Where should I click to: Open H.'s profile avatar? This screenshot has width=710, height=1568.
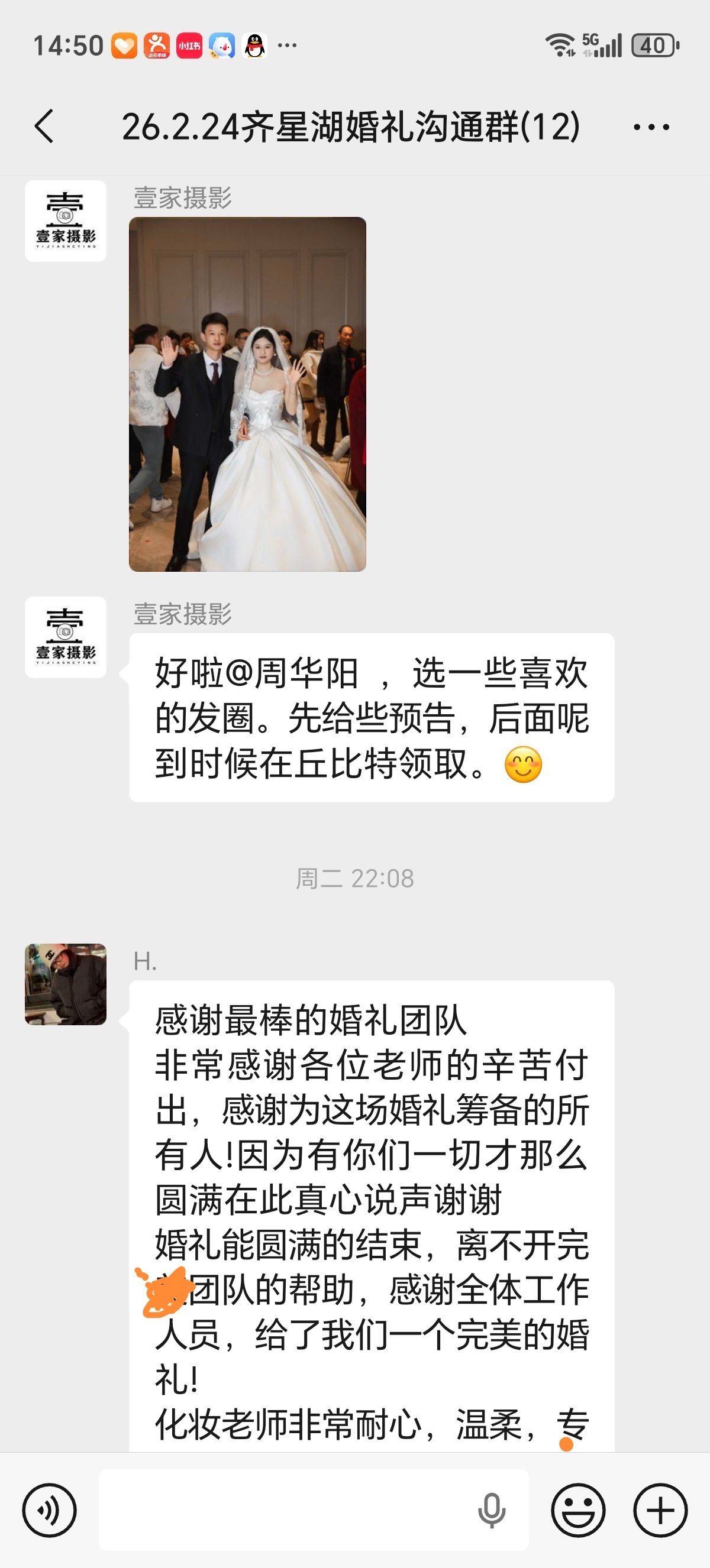66,984
